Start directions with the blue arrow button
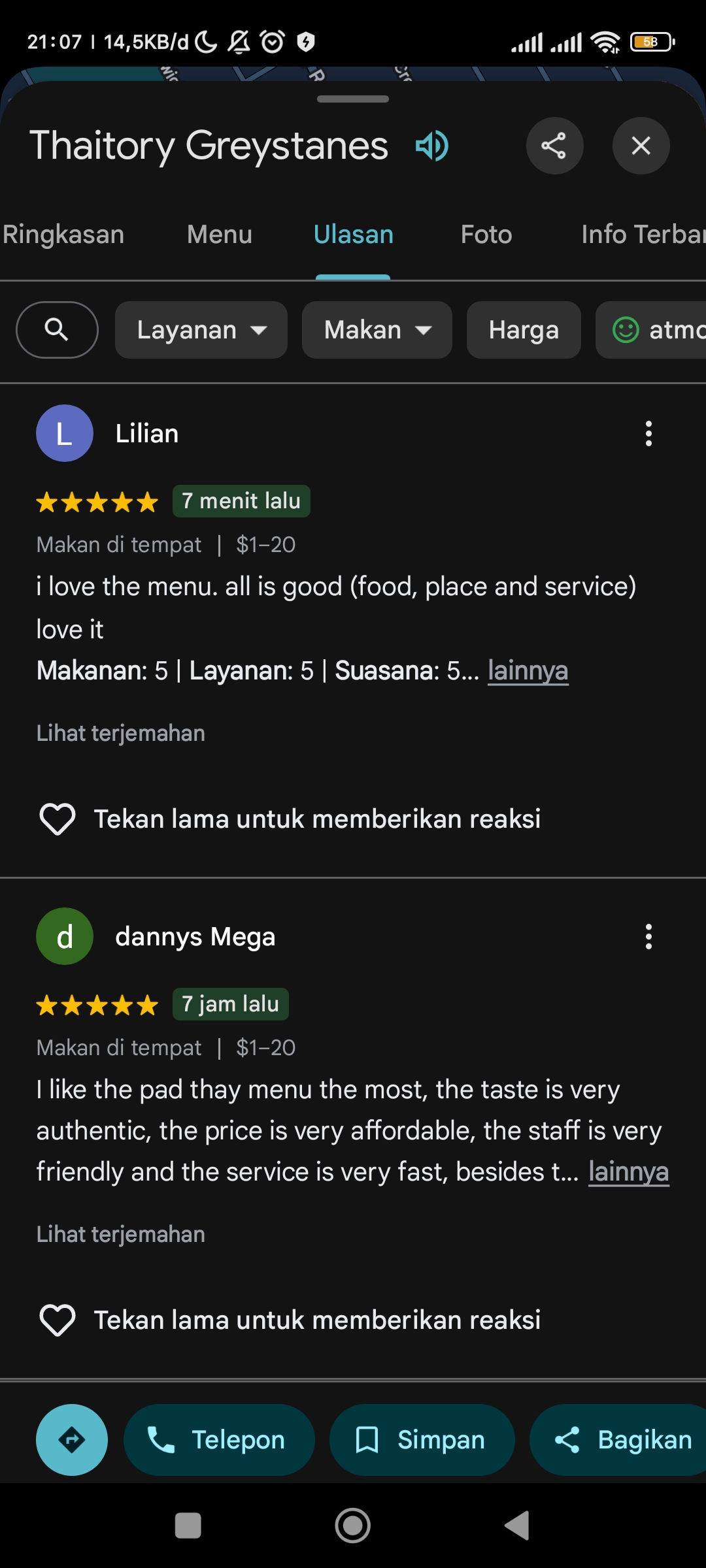The width and height of the screenshot is (706, 1568). point(72,1440)
